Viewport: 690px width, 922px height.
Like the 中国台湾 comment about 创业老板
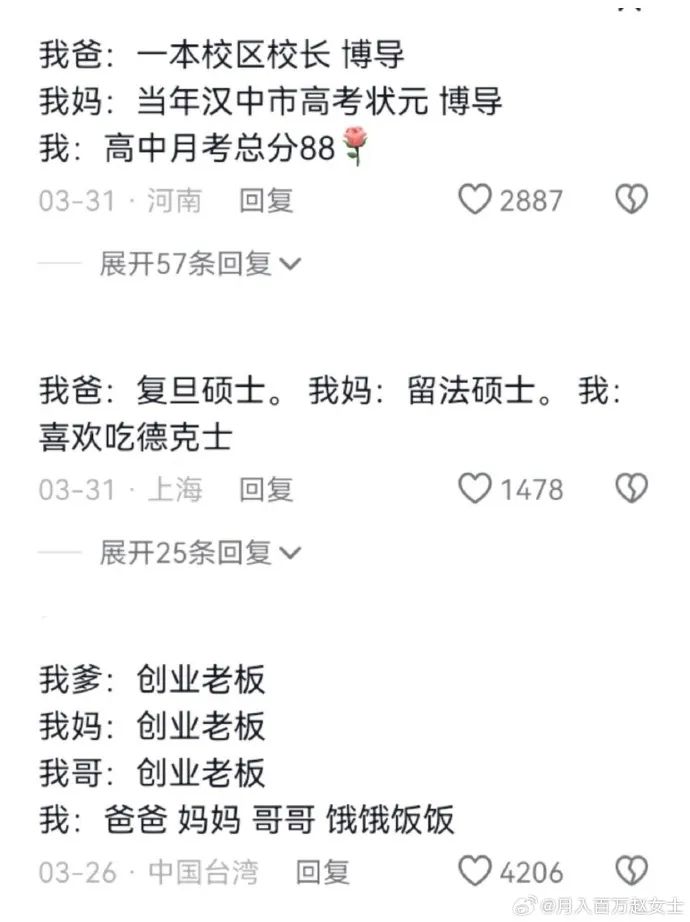[475, 871]
